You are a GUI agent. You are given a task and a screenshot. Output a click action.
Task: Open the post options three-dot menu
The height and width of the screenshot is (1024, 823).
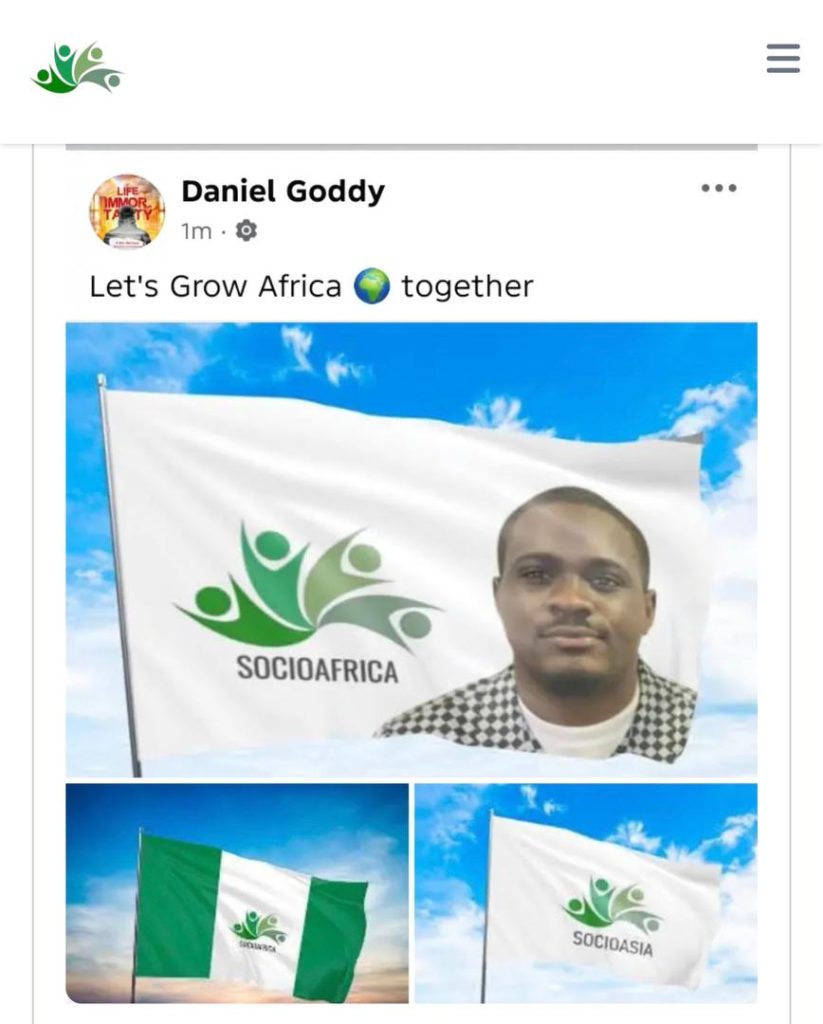(718, 188)
